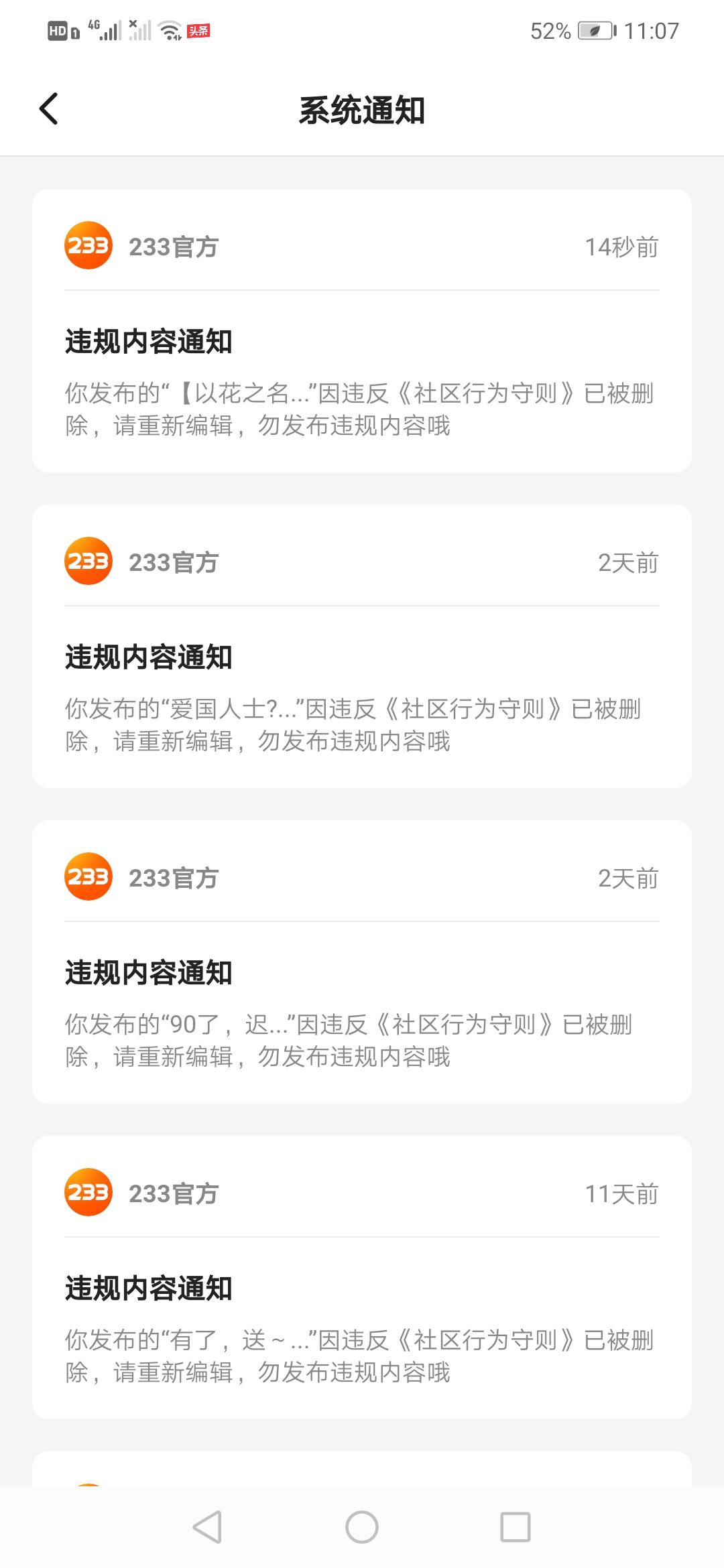
Task: Go back from 系统通知 page
Action: [49, 109]
